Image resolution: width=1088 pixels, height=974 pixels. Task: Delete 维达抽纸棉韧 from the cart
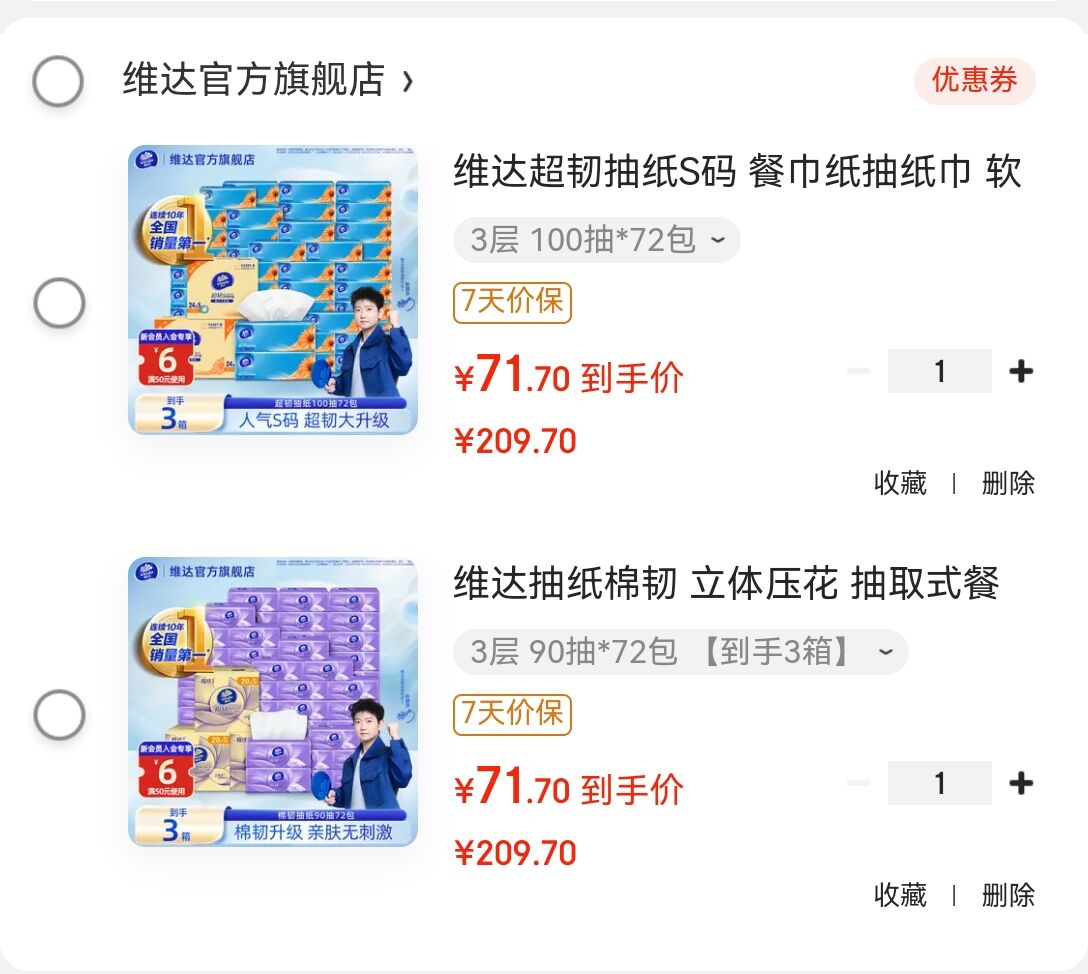(x=1008, y=895)
